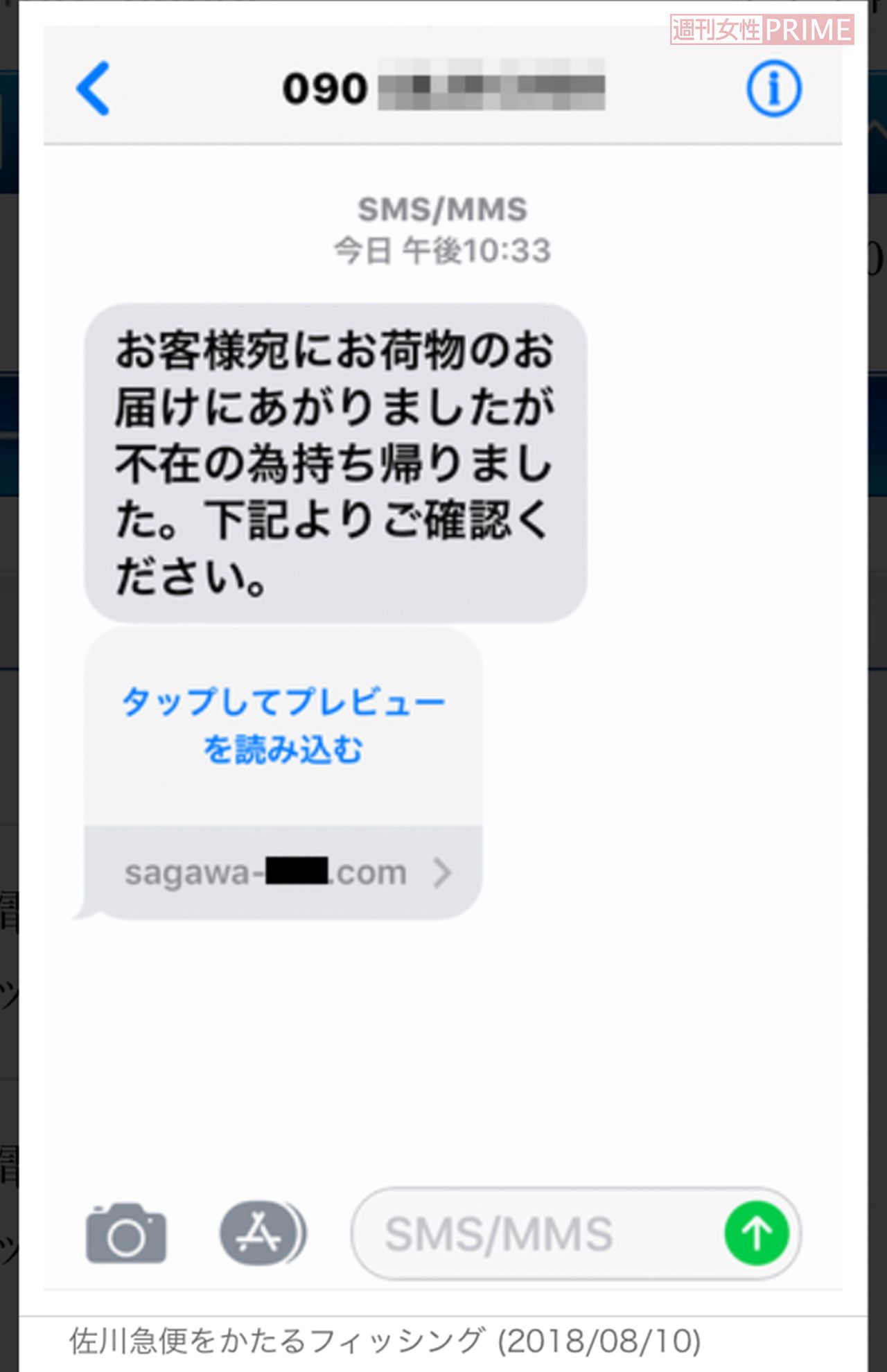
Task: Tap the SMS/MMS conversation label
Action: point(443,207)
